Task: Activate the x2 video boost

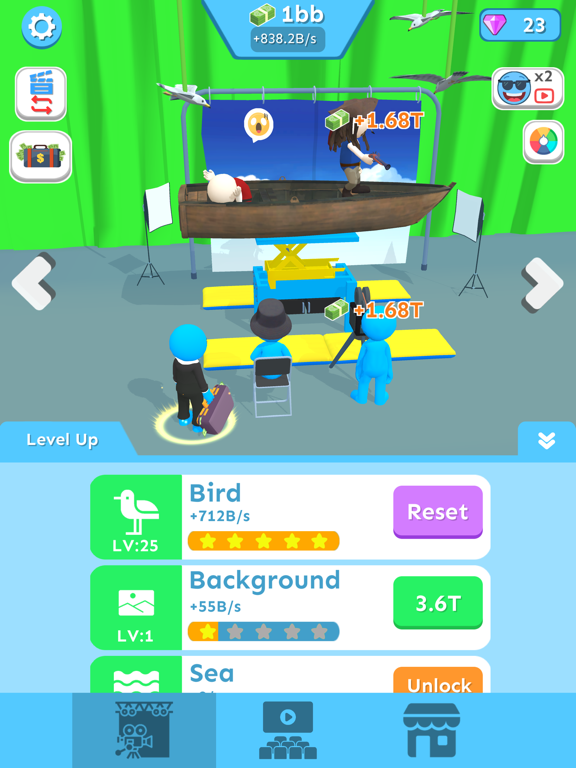Action: 528,89
